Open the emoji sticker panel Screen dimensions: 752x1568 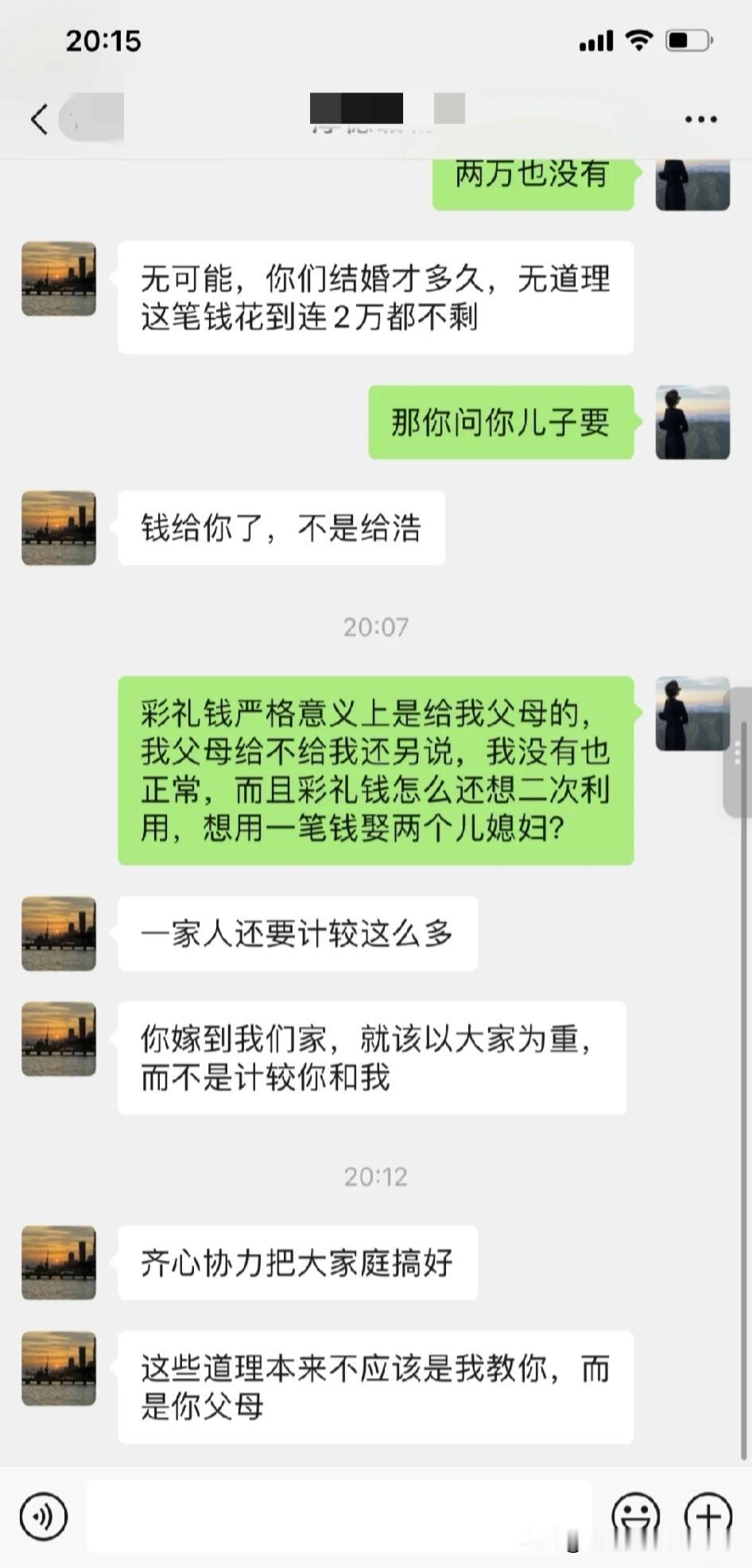point(636,1516)
